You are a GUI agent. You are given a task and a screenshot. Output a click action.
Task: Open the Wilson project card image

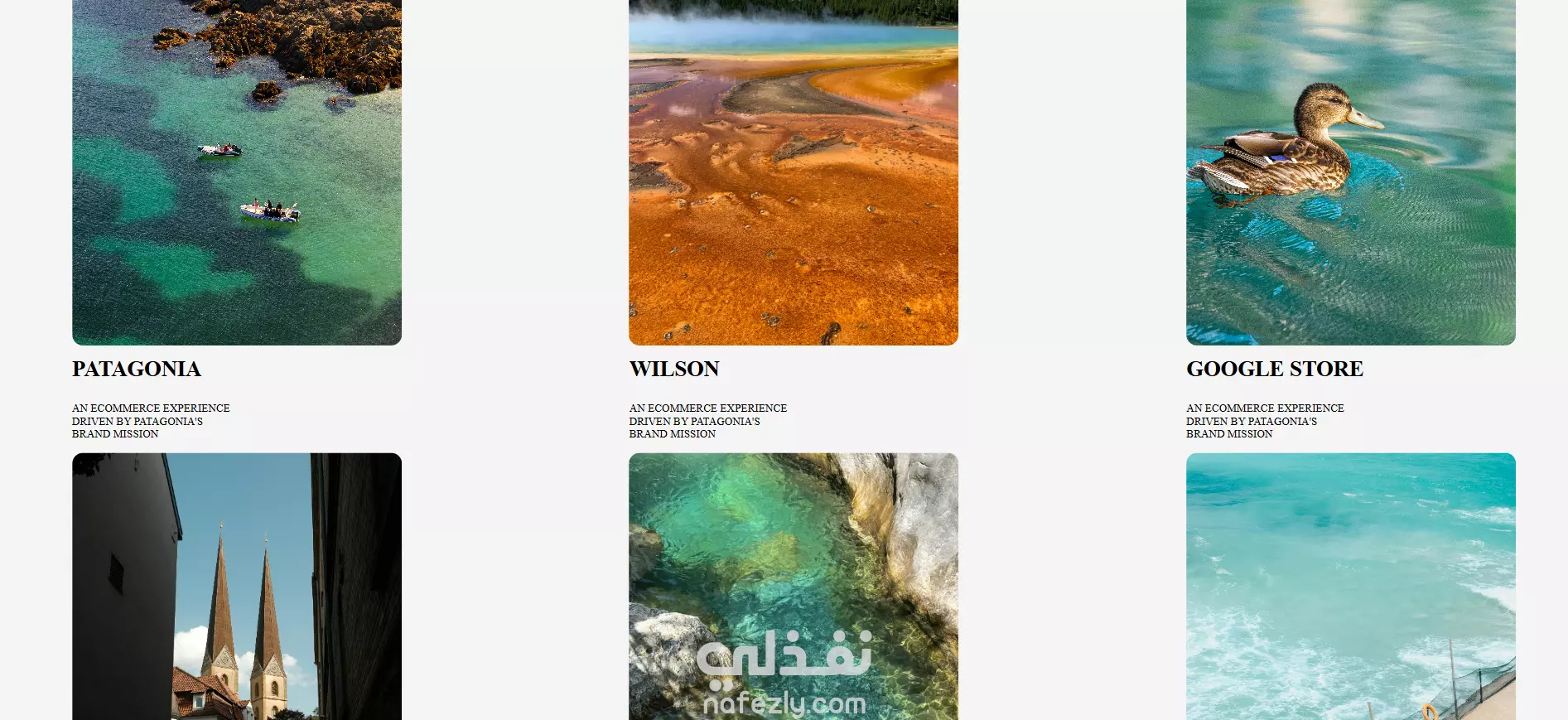pos(794,172)
